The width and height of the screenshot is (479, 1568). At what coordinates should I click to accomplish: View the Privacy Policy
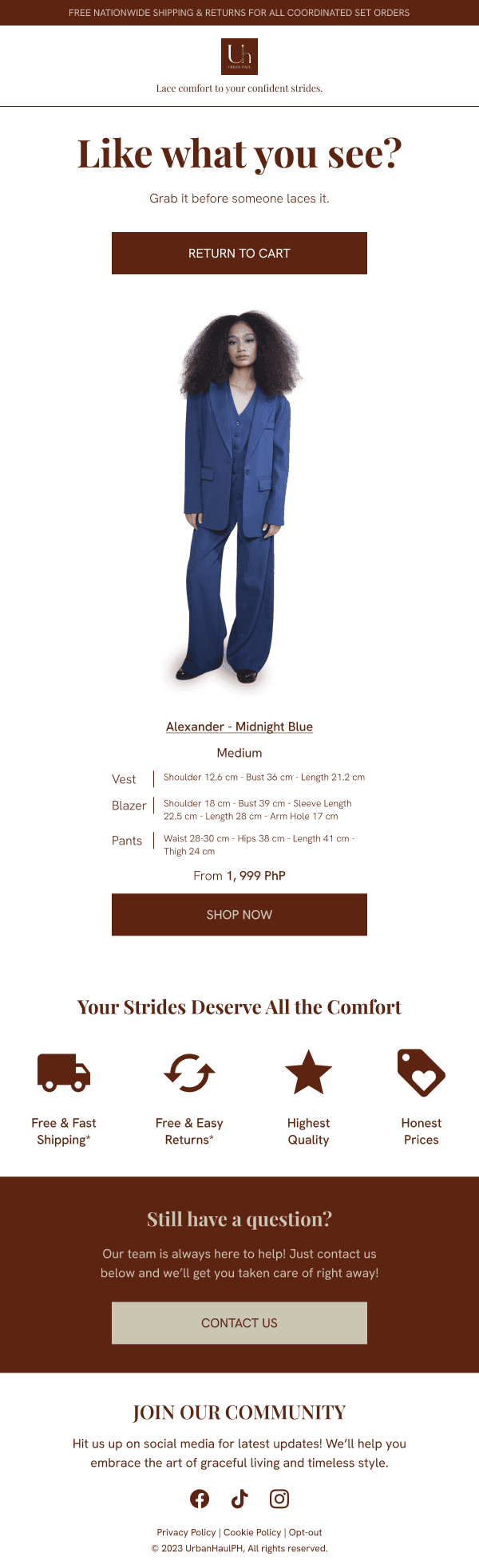(186, 1532)
